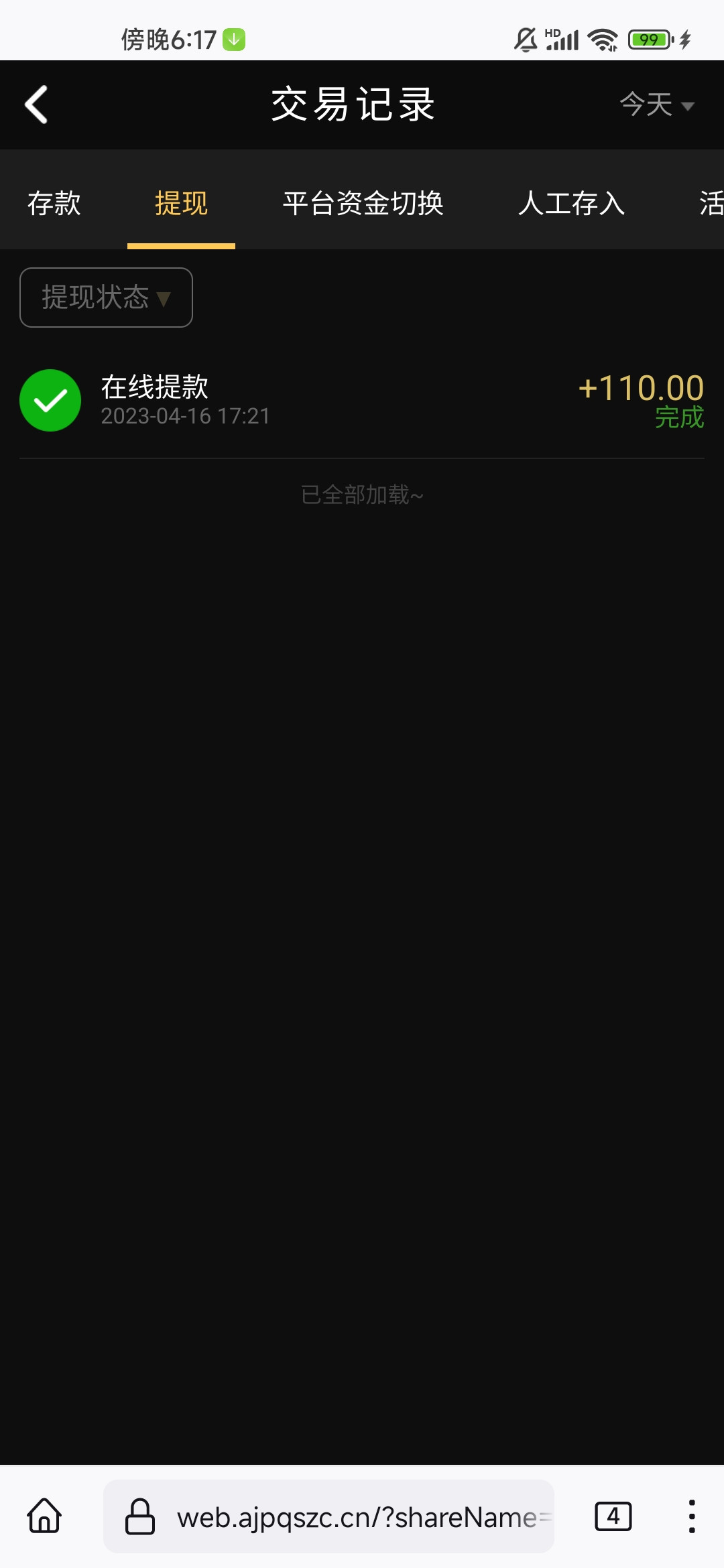Go back from 交易记录 page
The image size is (724, 1568).
pyautogui.click(x=36, y=105)
